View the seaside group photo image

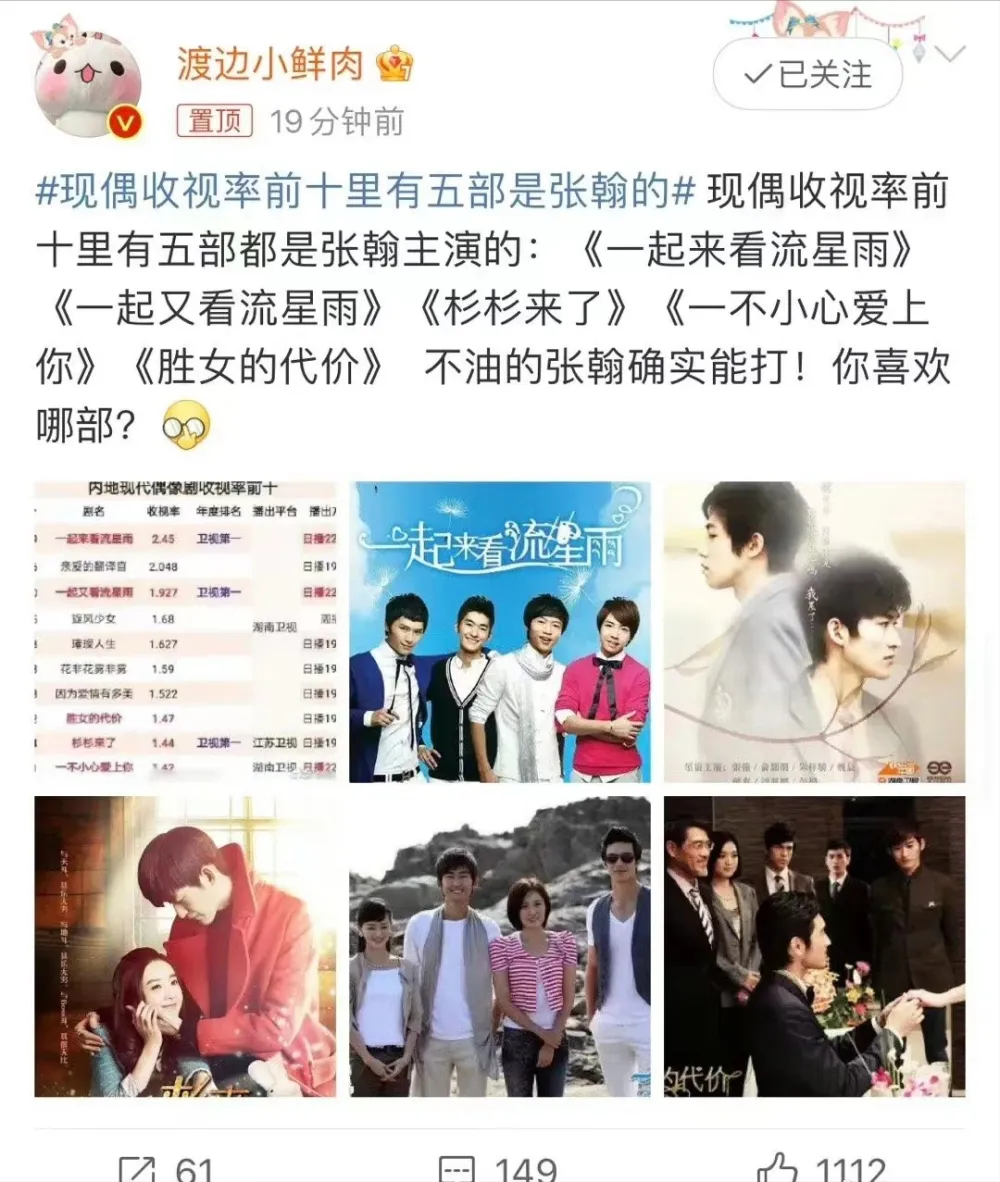[500, 946]
